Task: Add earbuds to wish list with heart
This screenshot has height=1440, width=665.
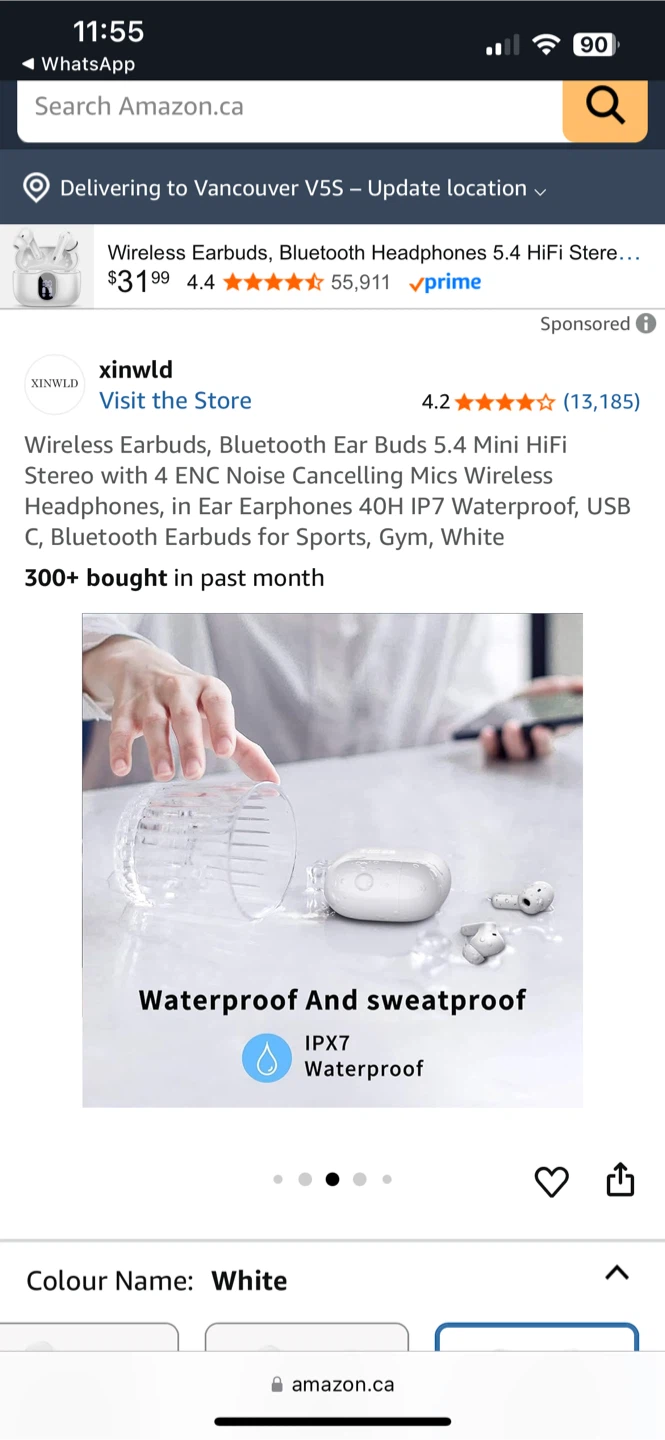Action: [551, 1181]
